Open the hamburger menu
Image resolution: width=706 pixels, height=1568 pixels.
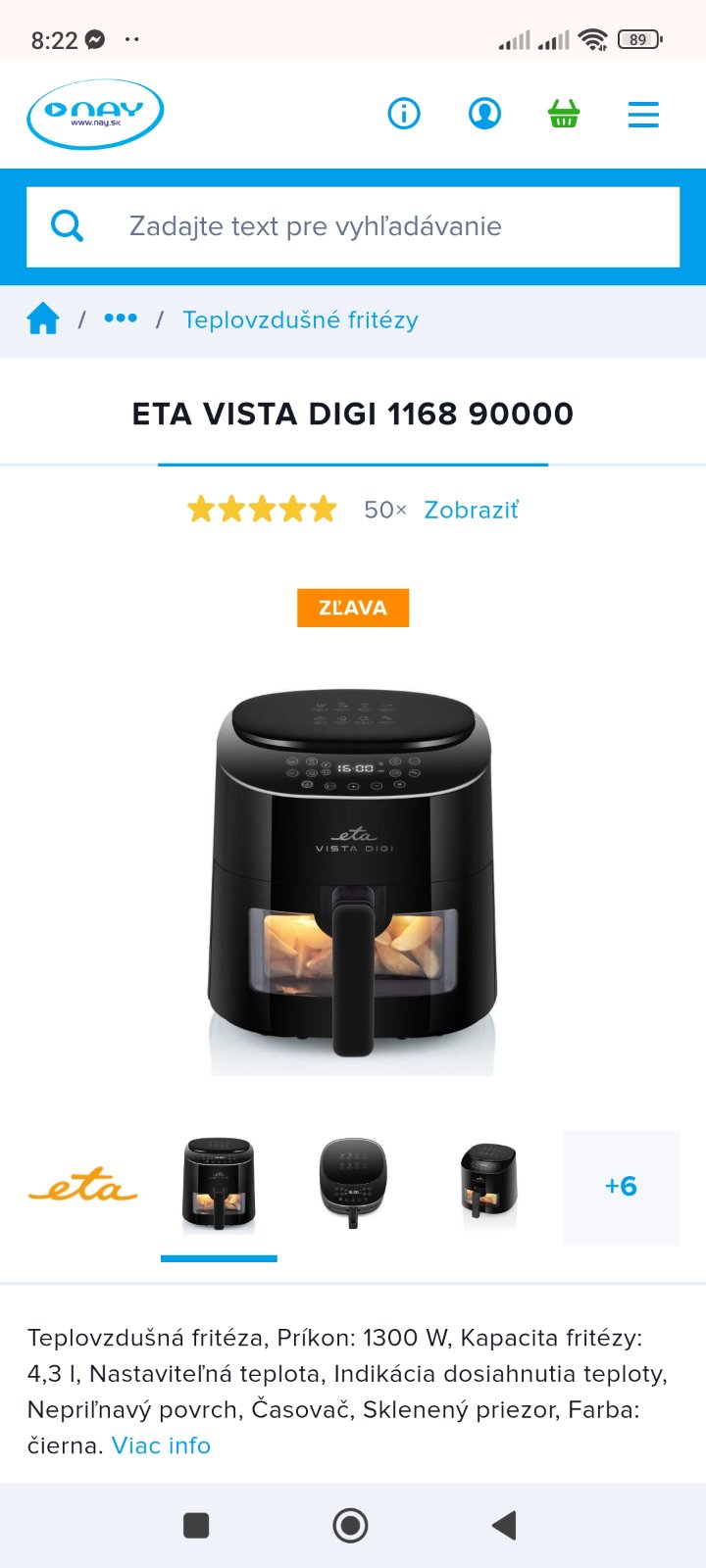643,115
